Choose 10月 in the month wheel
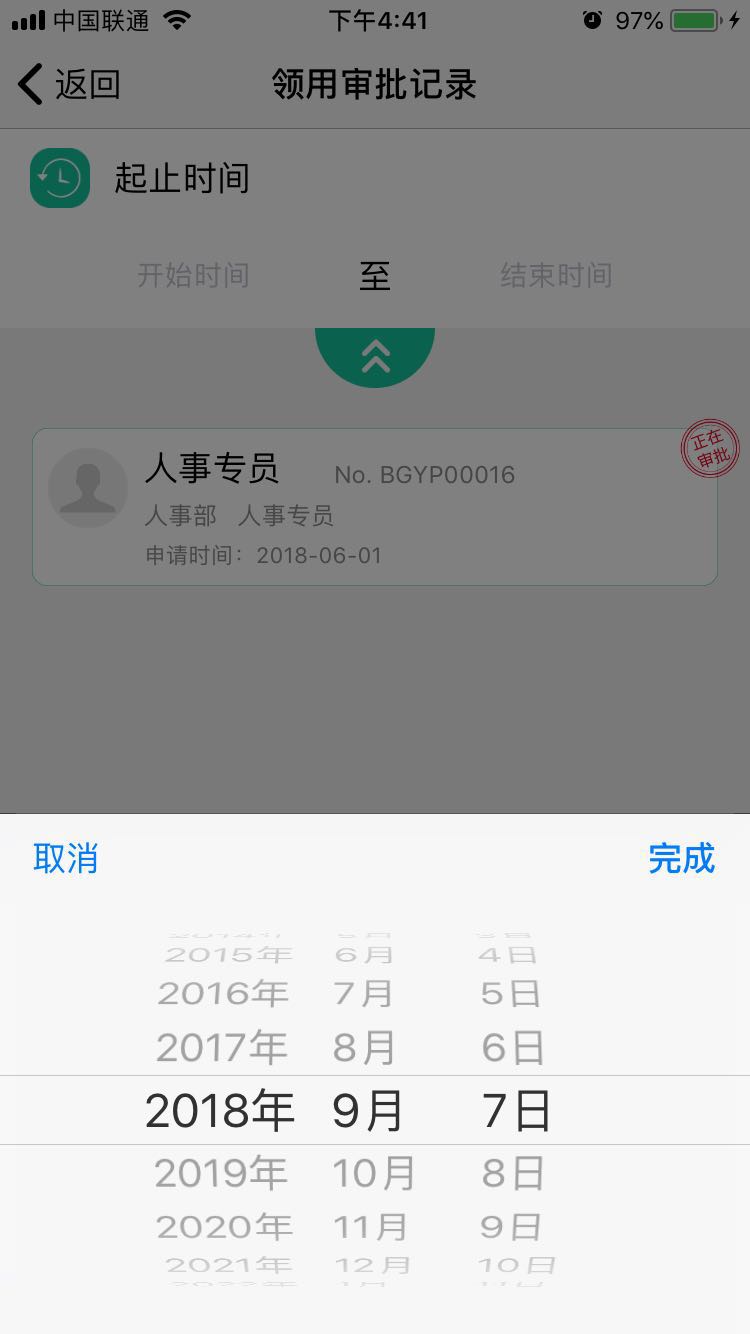 coord(373,1173)
